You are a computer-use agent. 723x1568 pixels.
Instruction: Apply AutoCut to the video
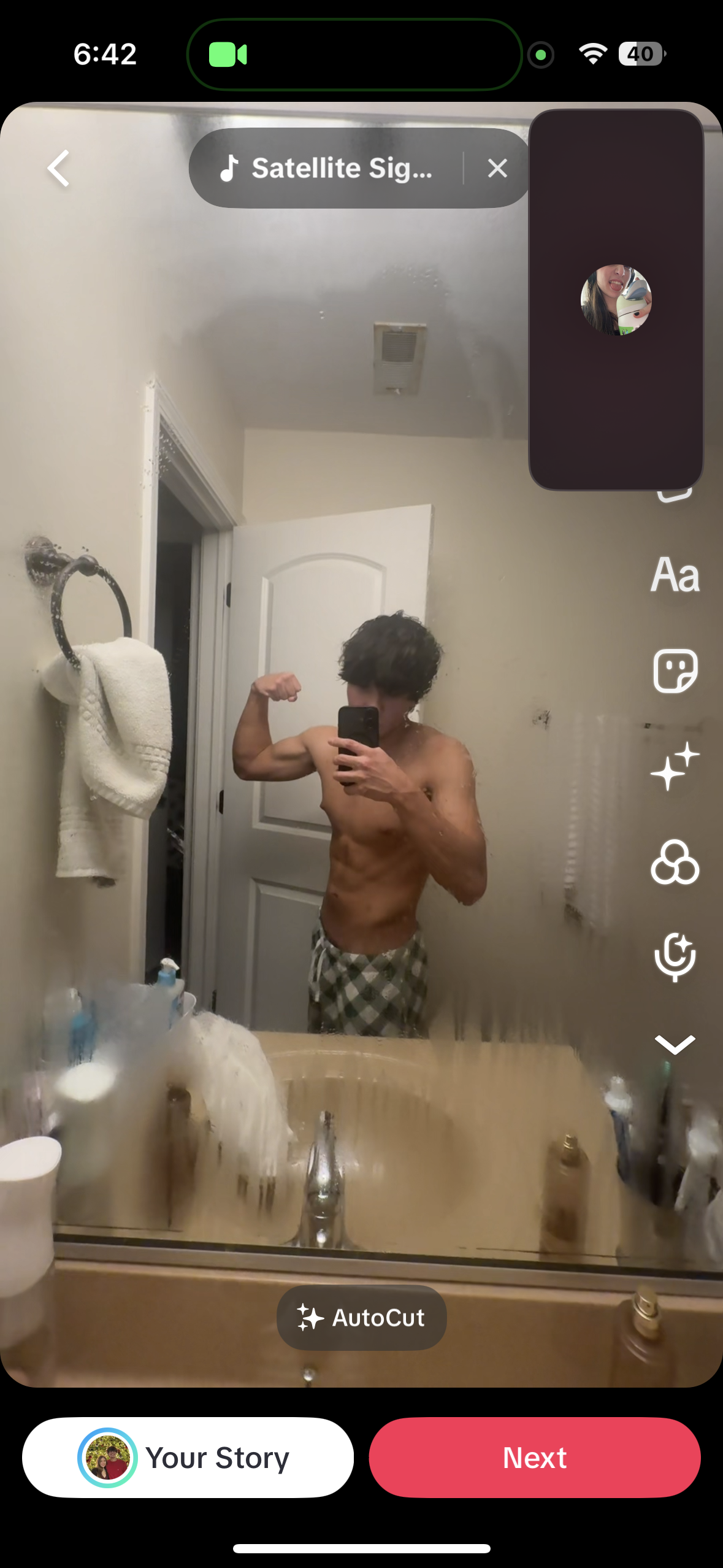point(361,1317)
